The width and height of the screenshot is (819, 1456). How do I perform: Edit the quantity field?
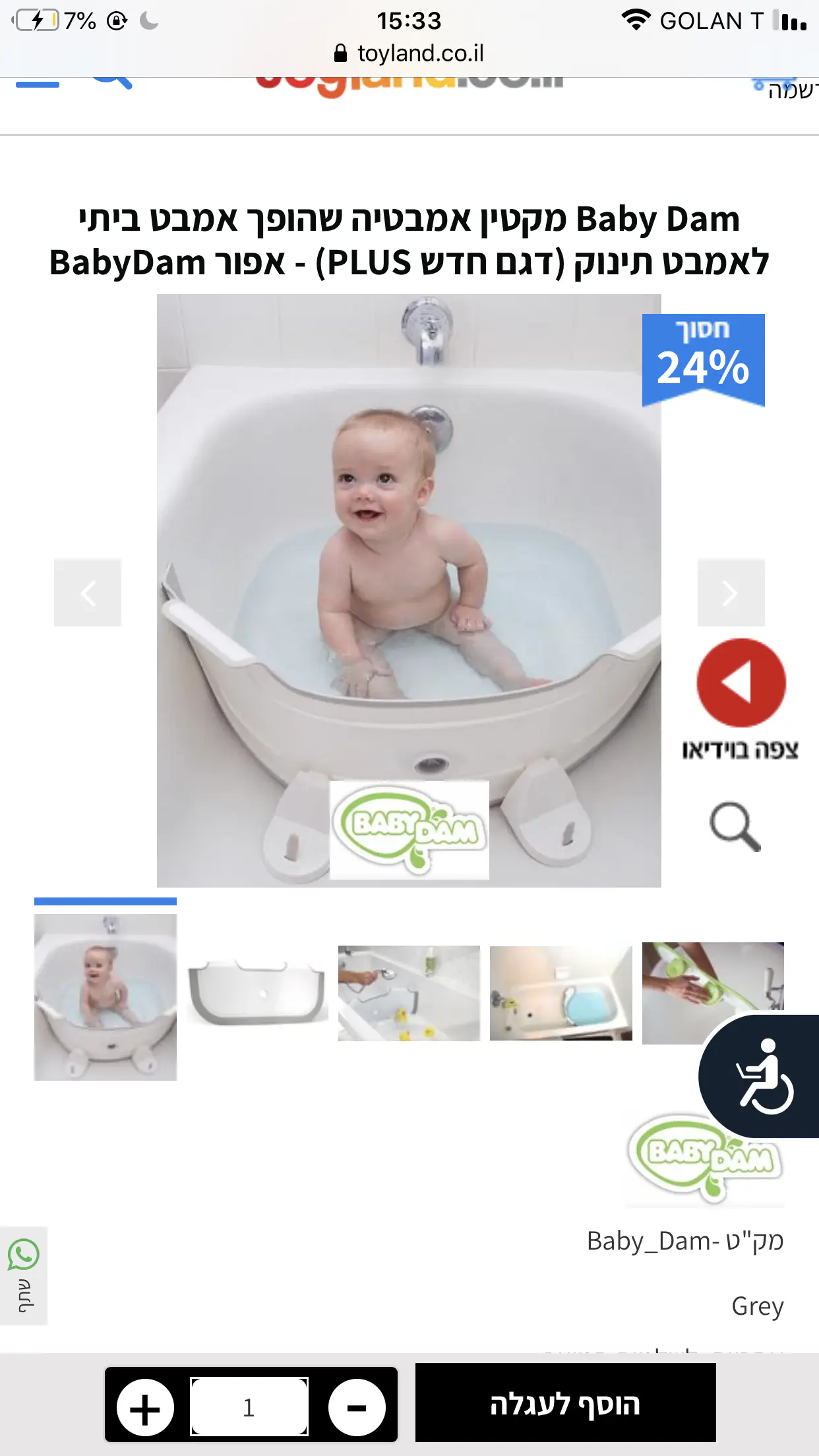[x=249, y=1408]
